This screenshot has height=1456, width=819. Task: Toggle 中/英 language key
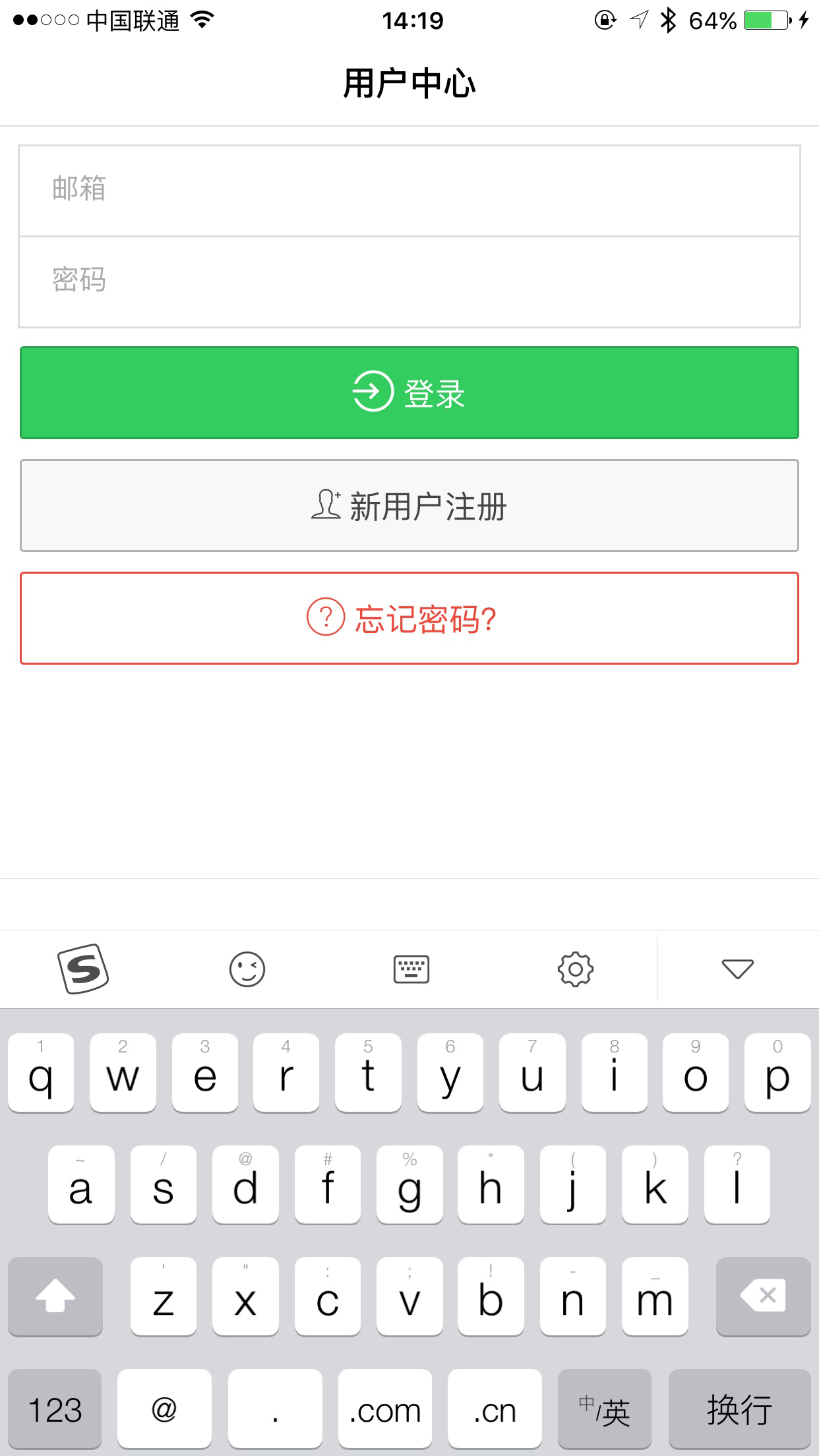point(605,1409)
